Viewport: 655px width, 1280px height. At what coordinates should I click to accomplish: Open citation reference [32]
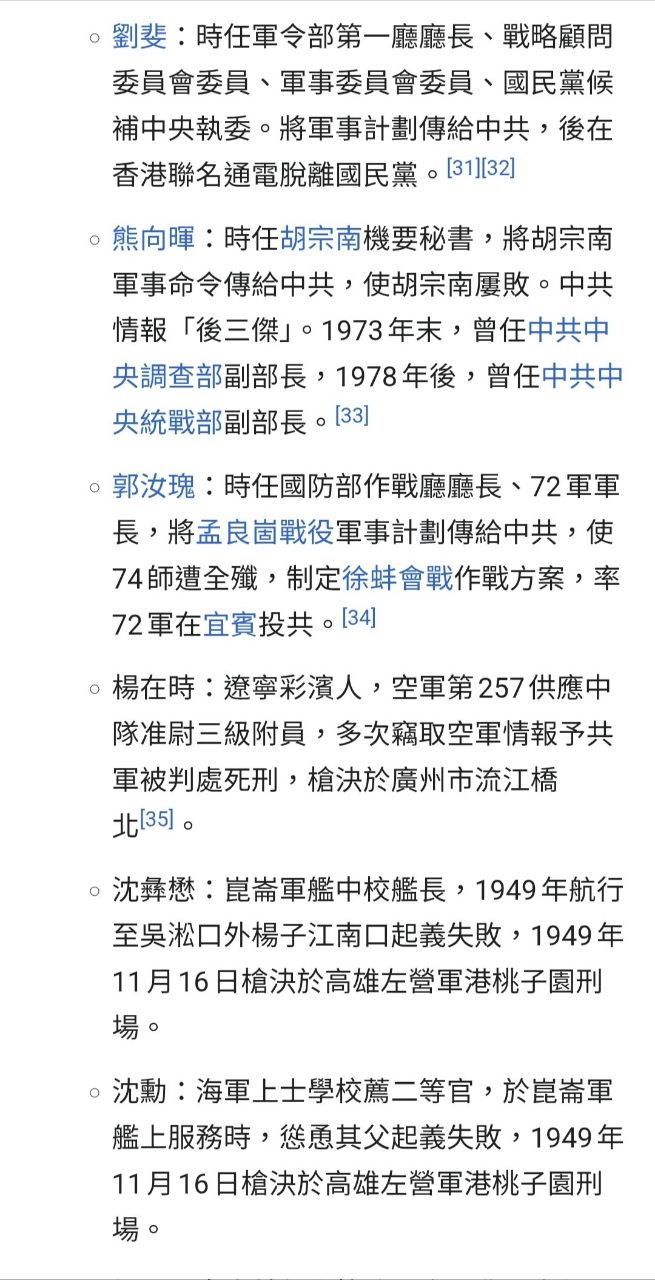coord(497,167)
